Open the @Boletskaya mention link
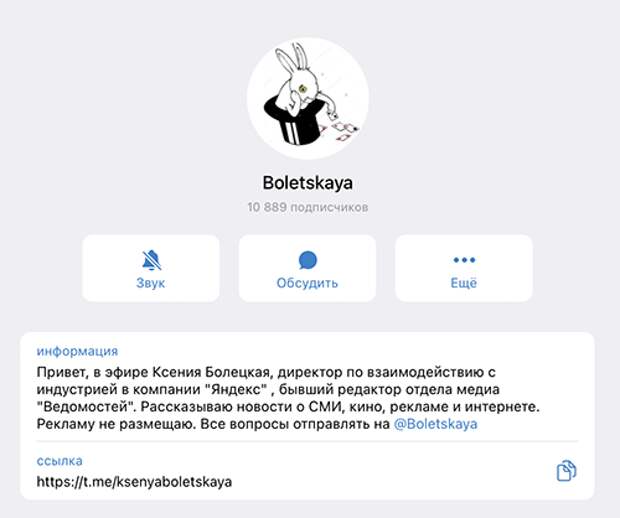This screenshot has width=620, height=518. tap(435, 424)
